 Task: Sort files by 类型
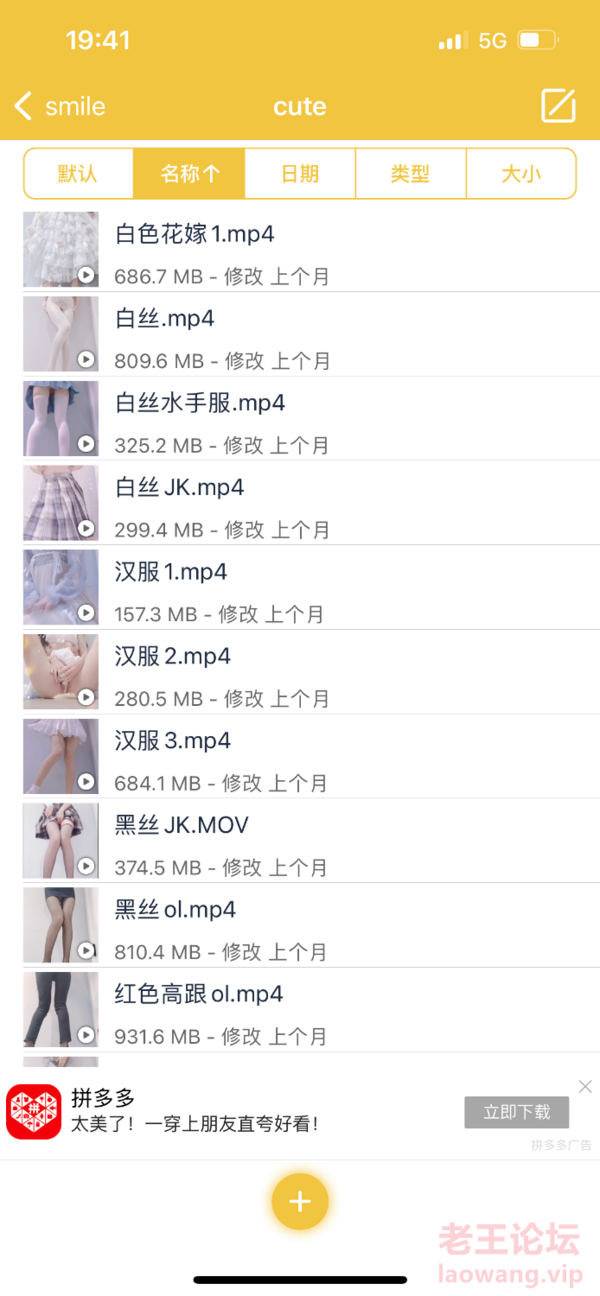click(410, 174)
